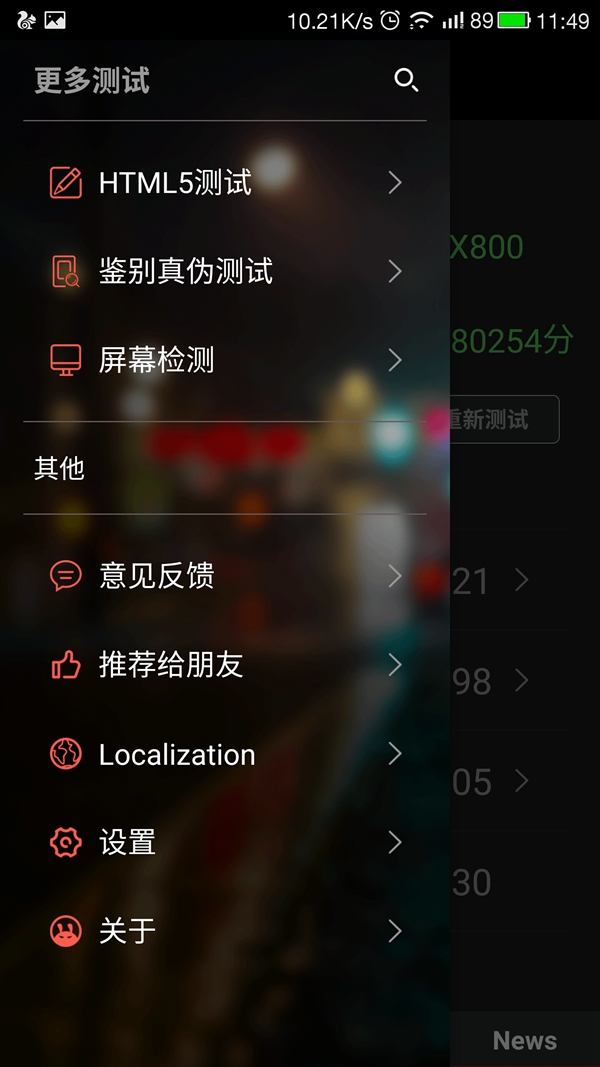
Task: Open the 关于 page
Action: pyautogui.click(x=225, y=931)
